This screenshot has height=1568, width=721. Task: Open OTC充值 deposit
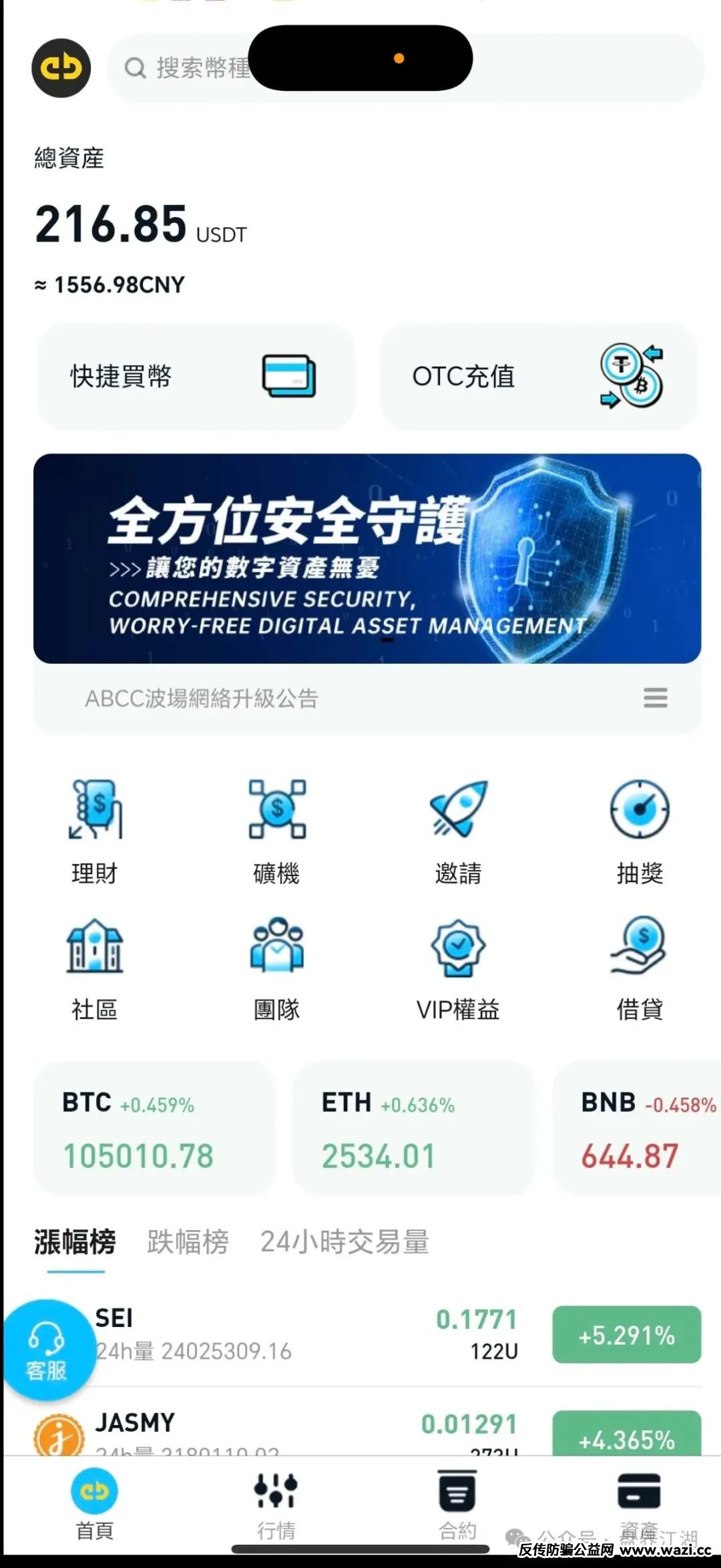coord(538,377)
